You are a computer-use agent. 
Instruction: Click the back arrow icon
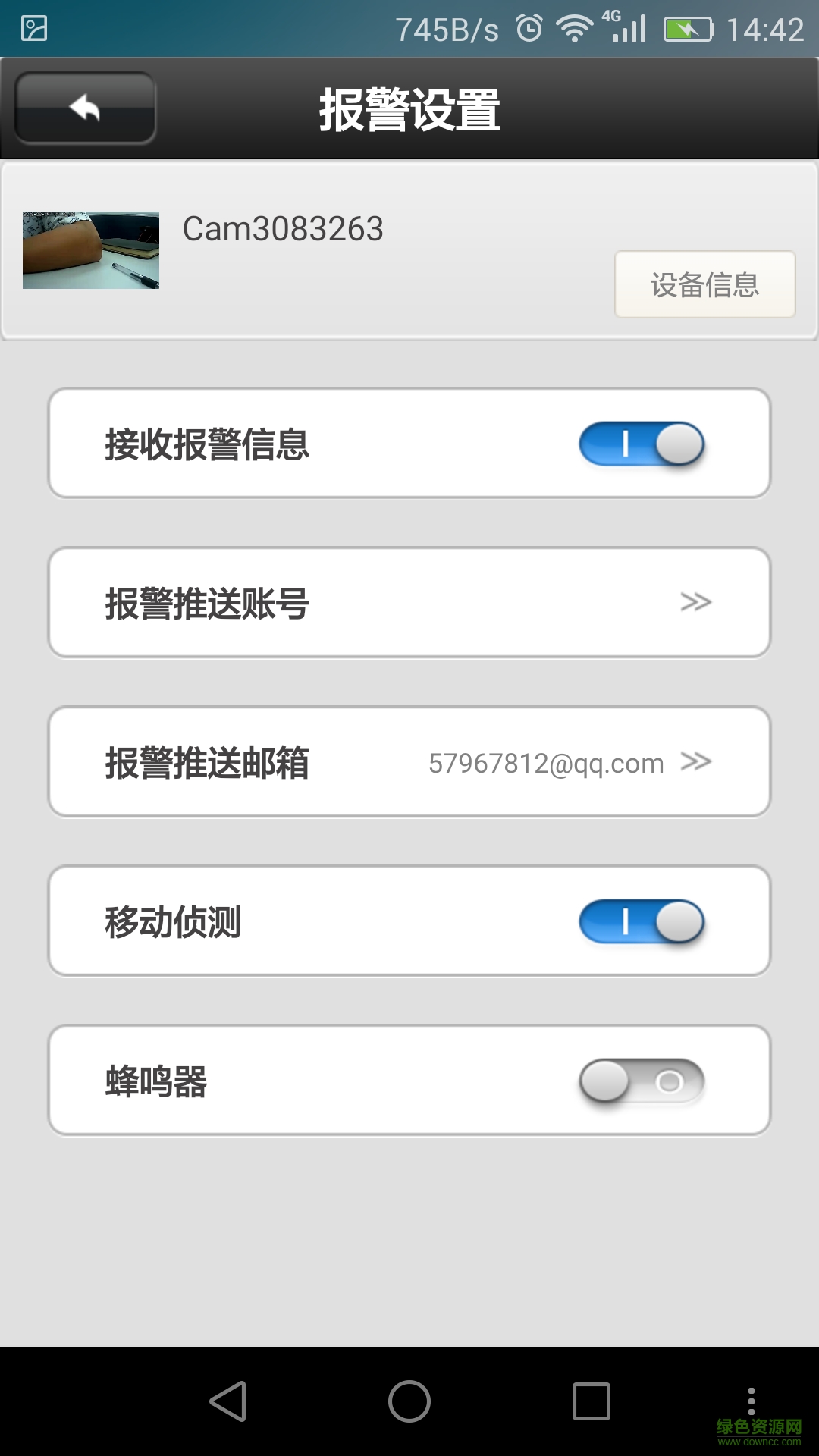[84, 108]
